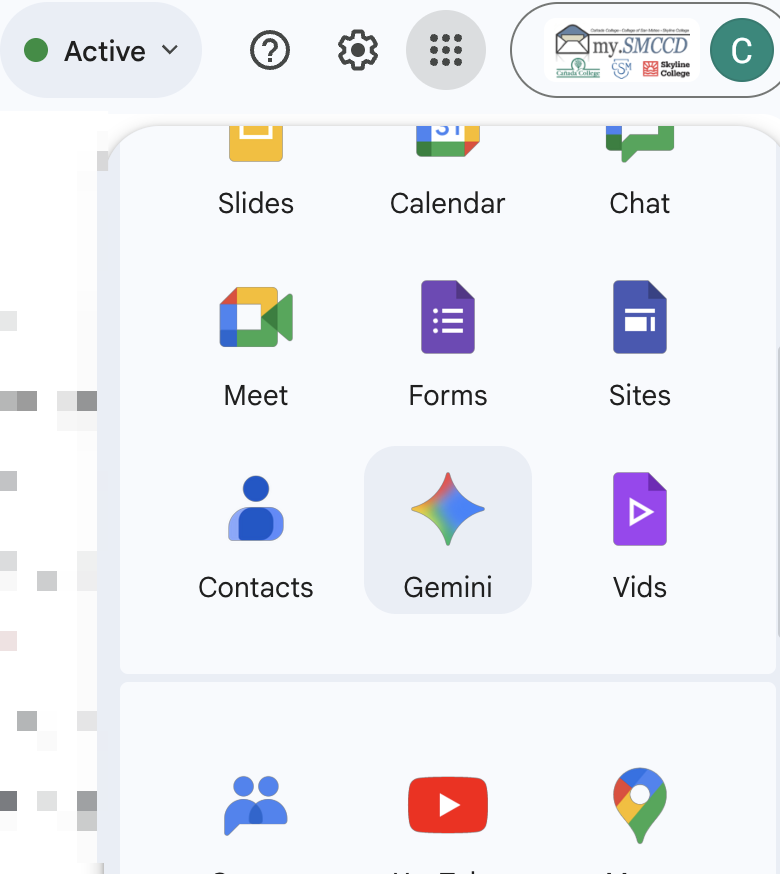Open Google Forms

point(447,340)
